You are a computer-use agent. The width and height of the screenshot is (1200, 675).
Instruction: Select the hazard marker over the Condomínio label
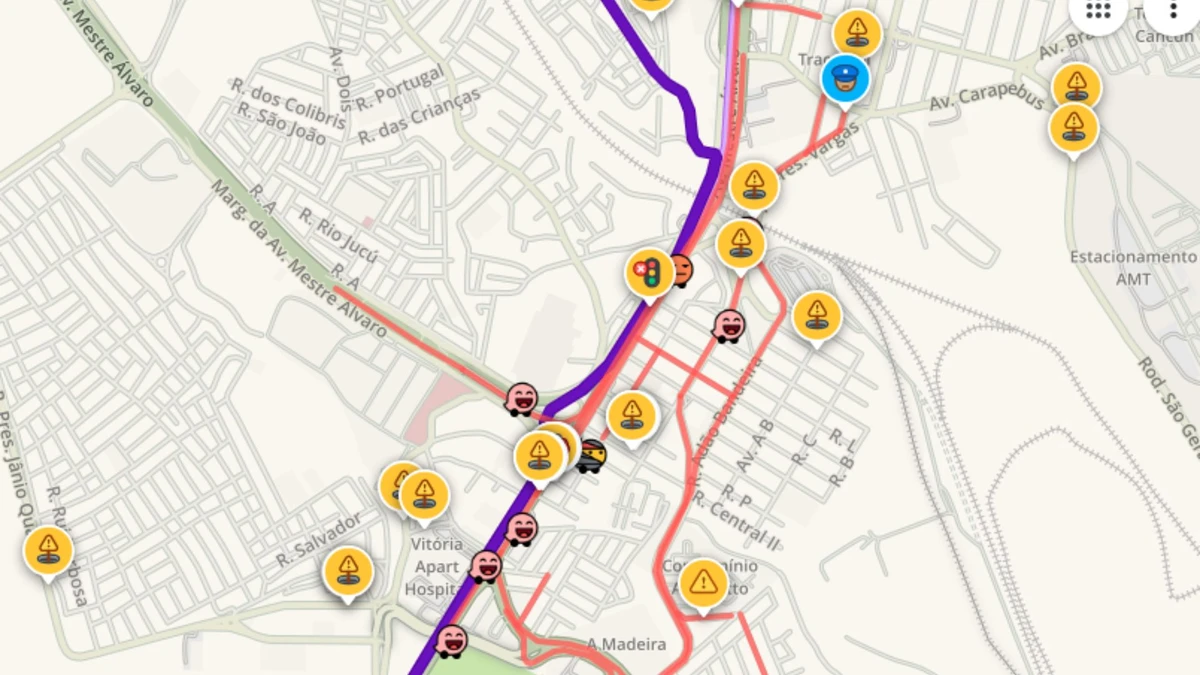[704, 582]
